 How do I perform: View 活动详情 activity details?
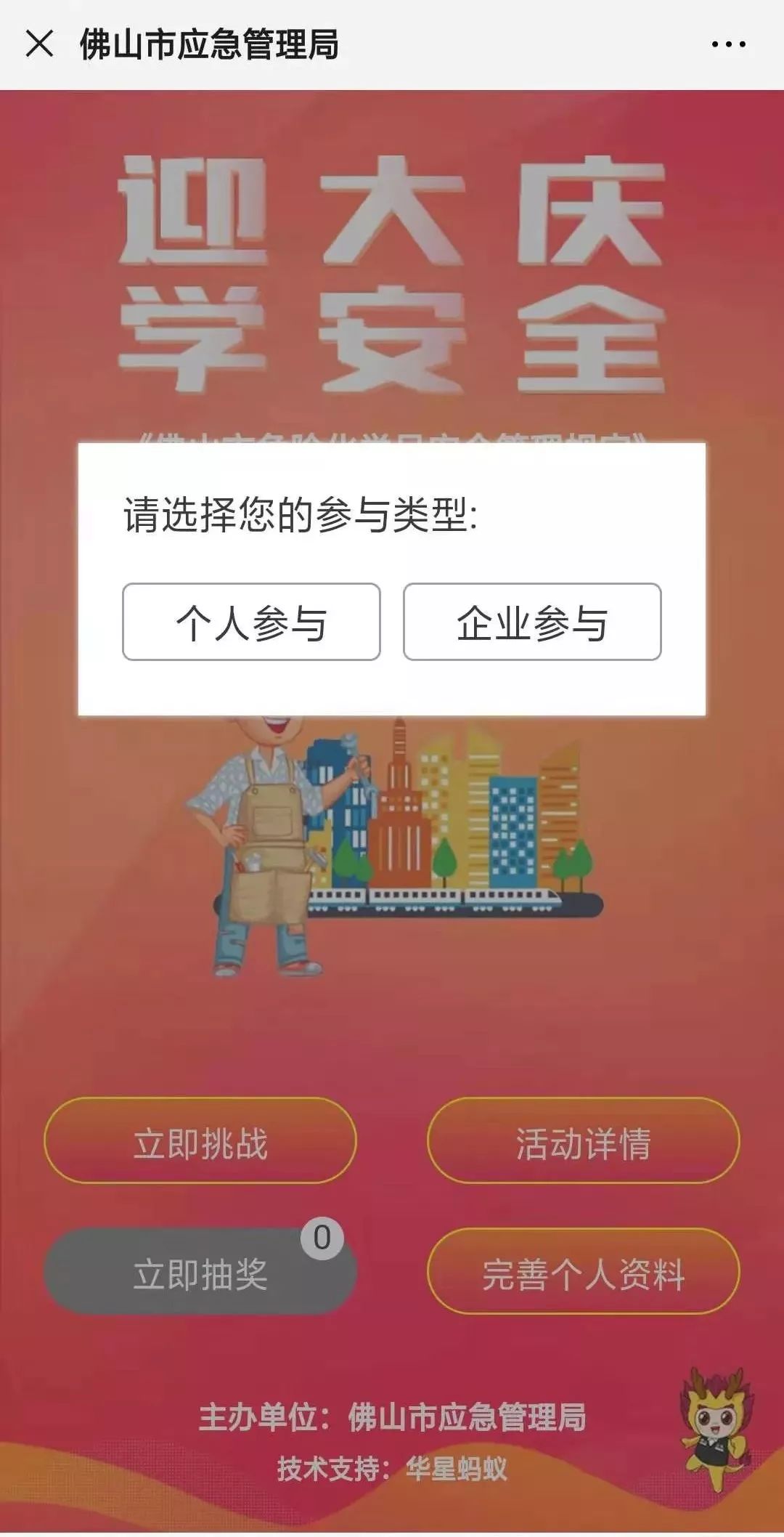point(584,1140)
